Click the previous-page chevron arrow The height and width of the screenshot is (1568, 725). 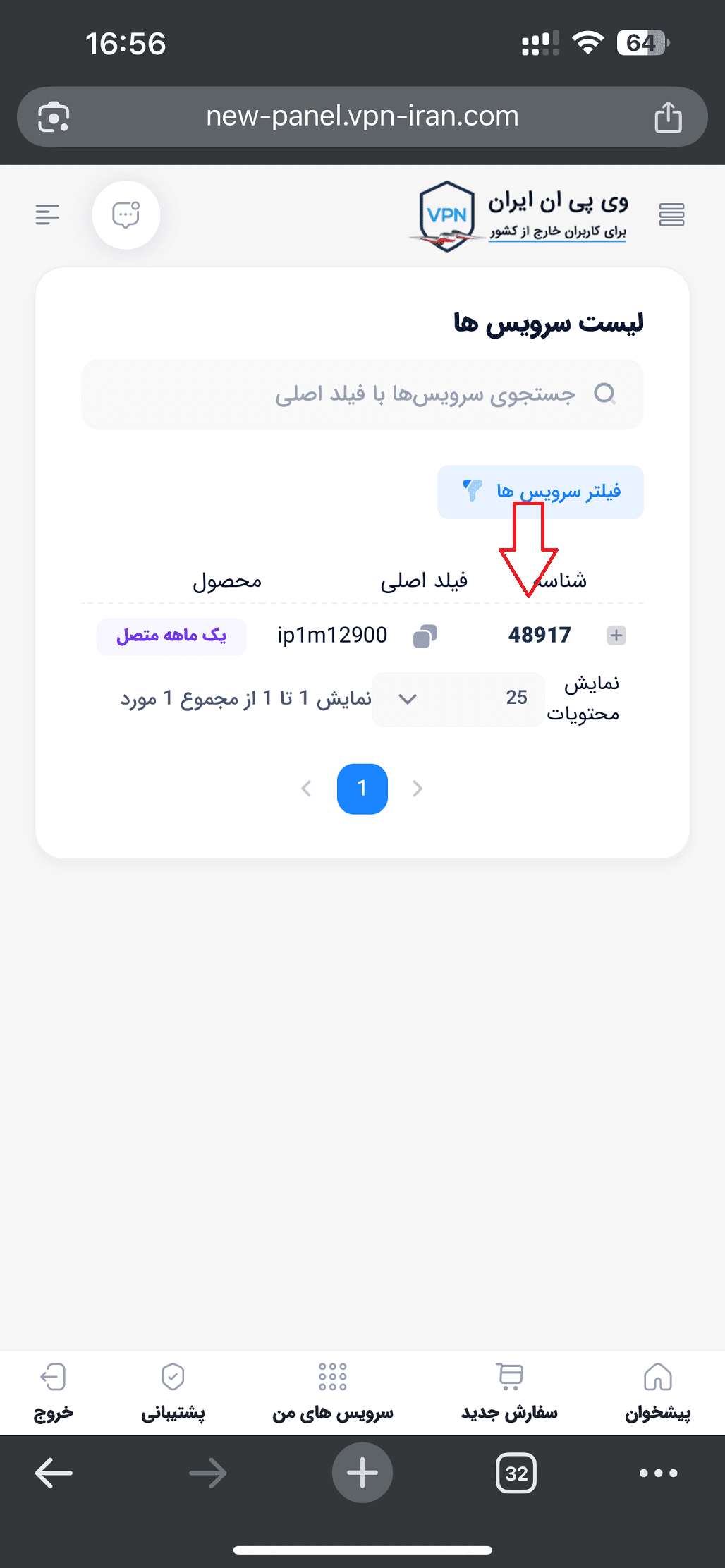tap(307, 789)
